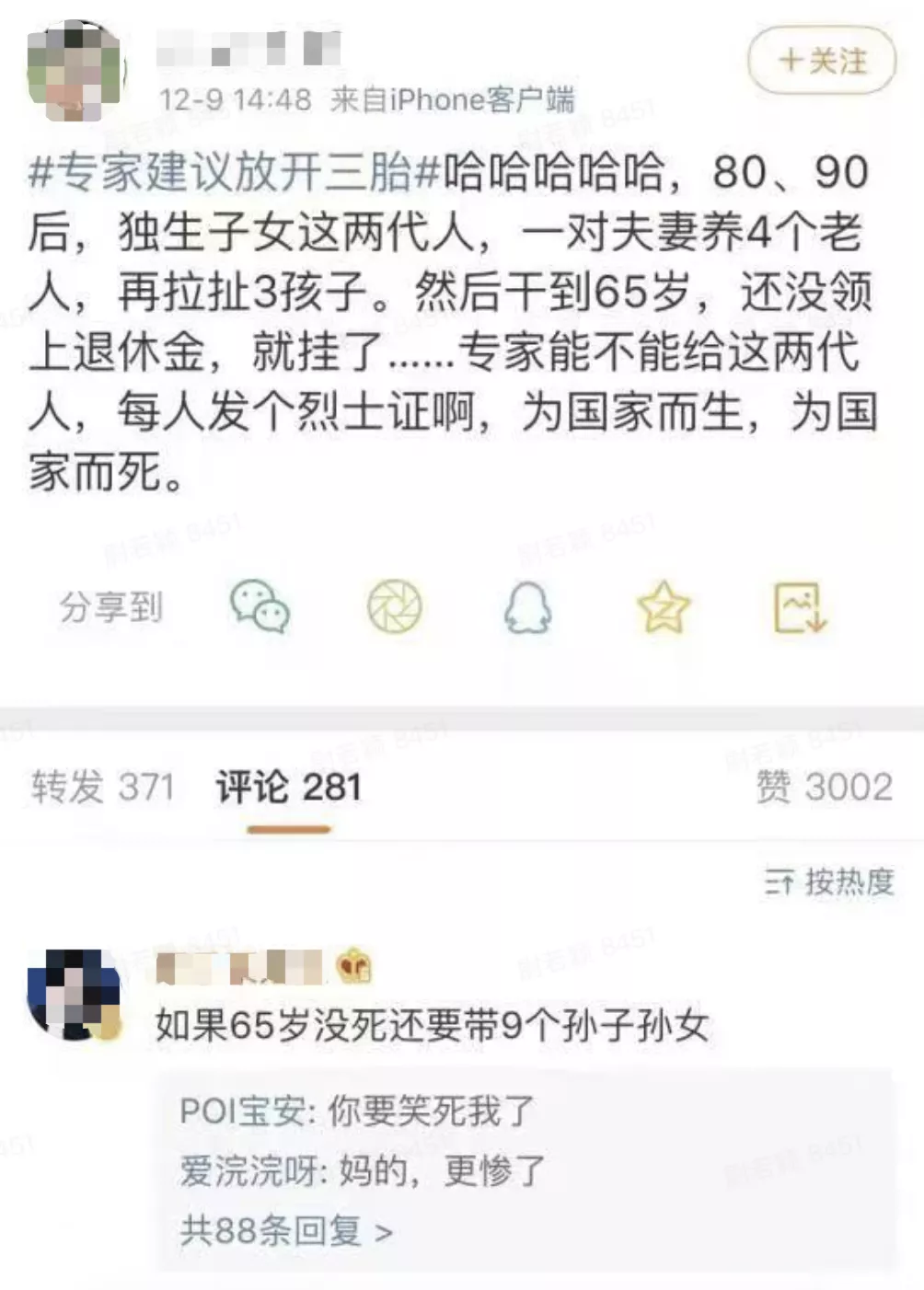
Task: Open the top commenter's avatar
Action: click(x=74, y=996)
